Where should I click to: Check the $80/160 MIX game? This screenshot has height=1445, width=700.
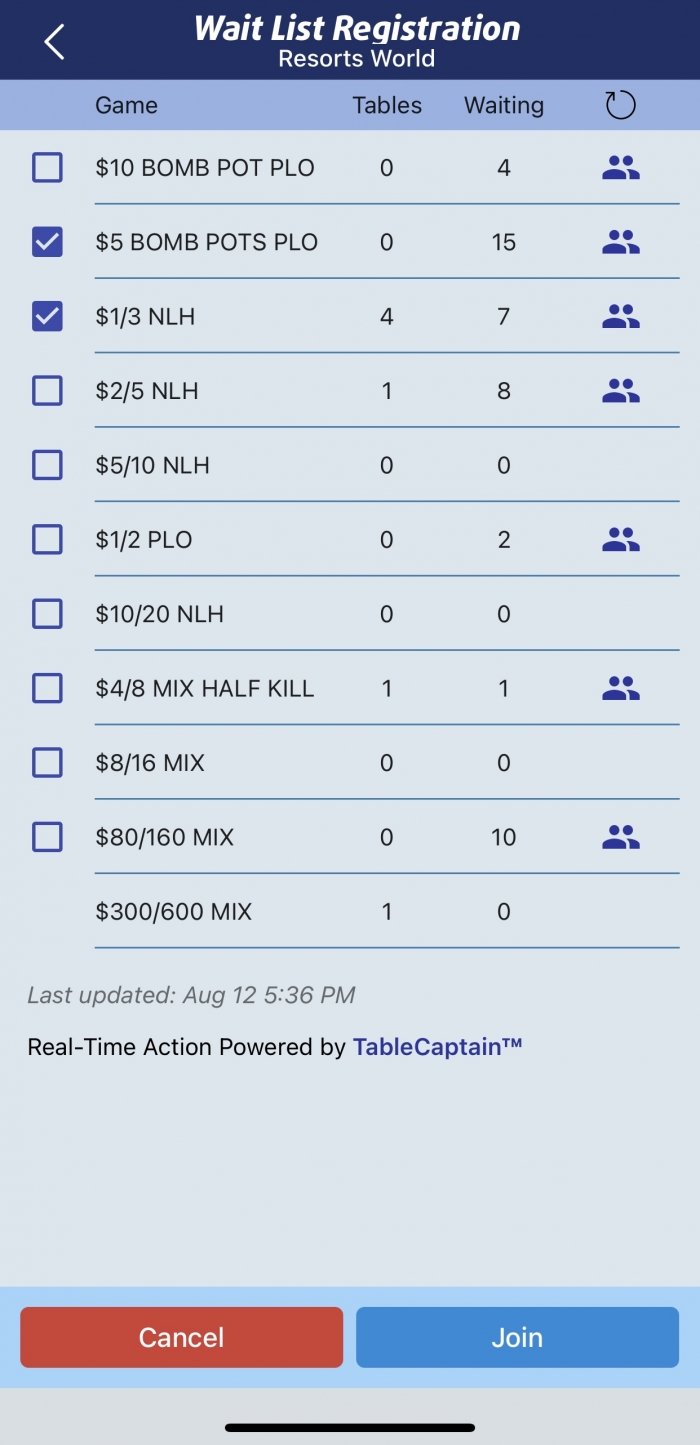pyautogui.click(x=47, y=837)
